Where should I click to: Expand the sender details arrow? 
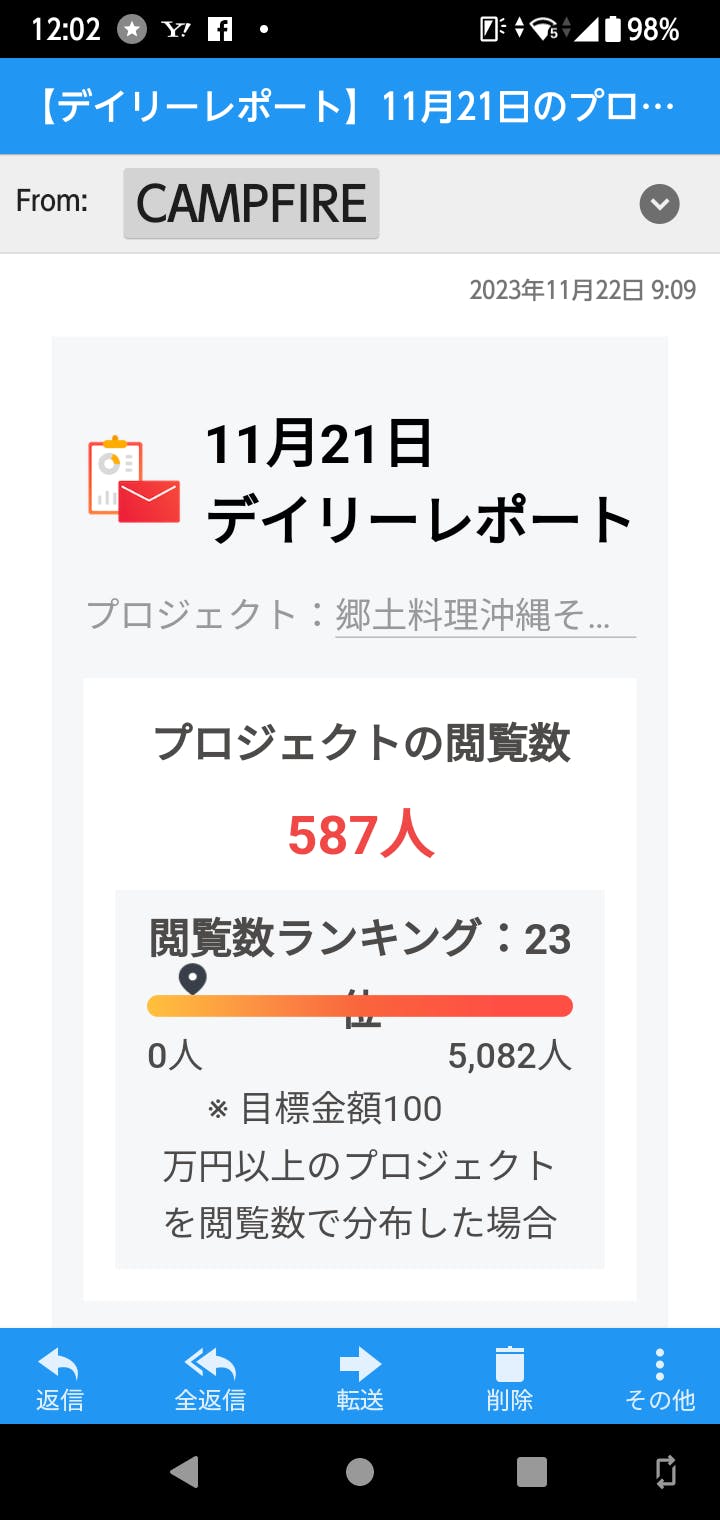(659, 205)
